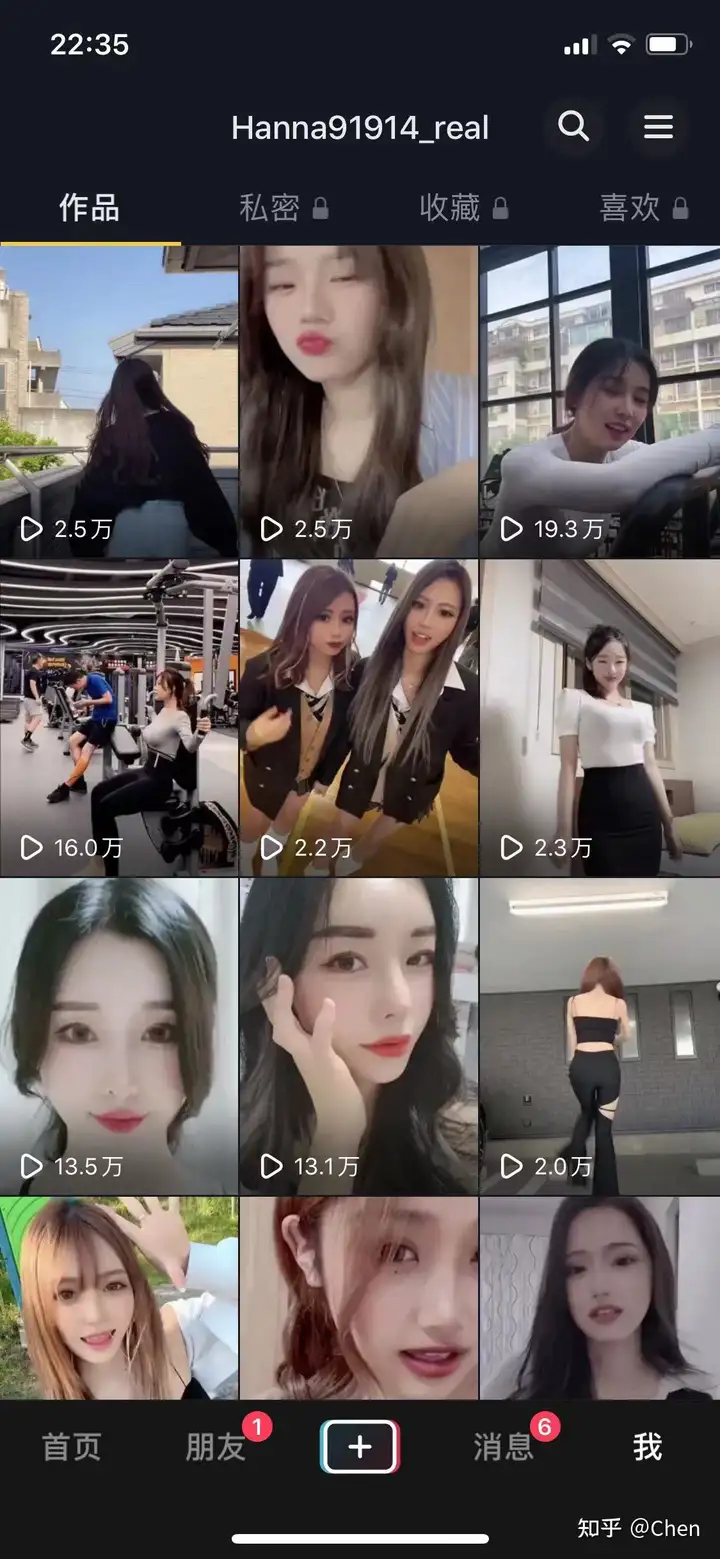Tap the 我 tab
This screenshot has height=1559, width=720.
tap(647, 1447)
